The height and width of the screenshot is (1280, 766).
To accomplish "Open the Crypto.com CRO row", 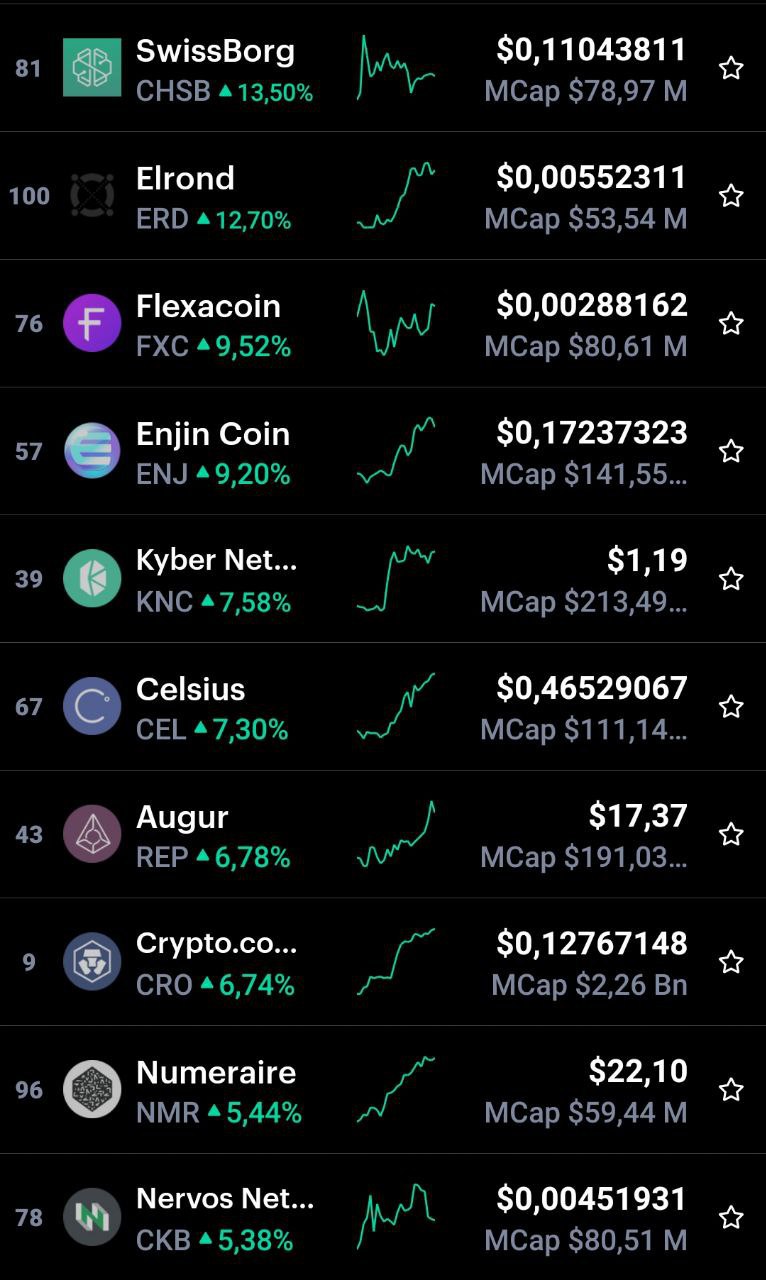I will pyautogui.click(x=383, y=962).
